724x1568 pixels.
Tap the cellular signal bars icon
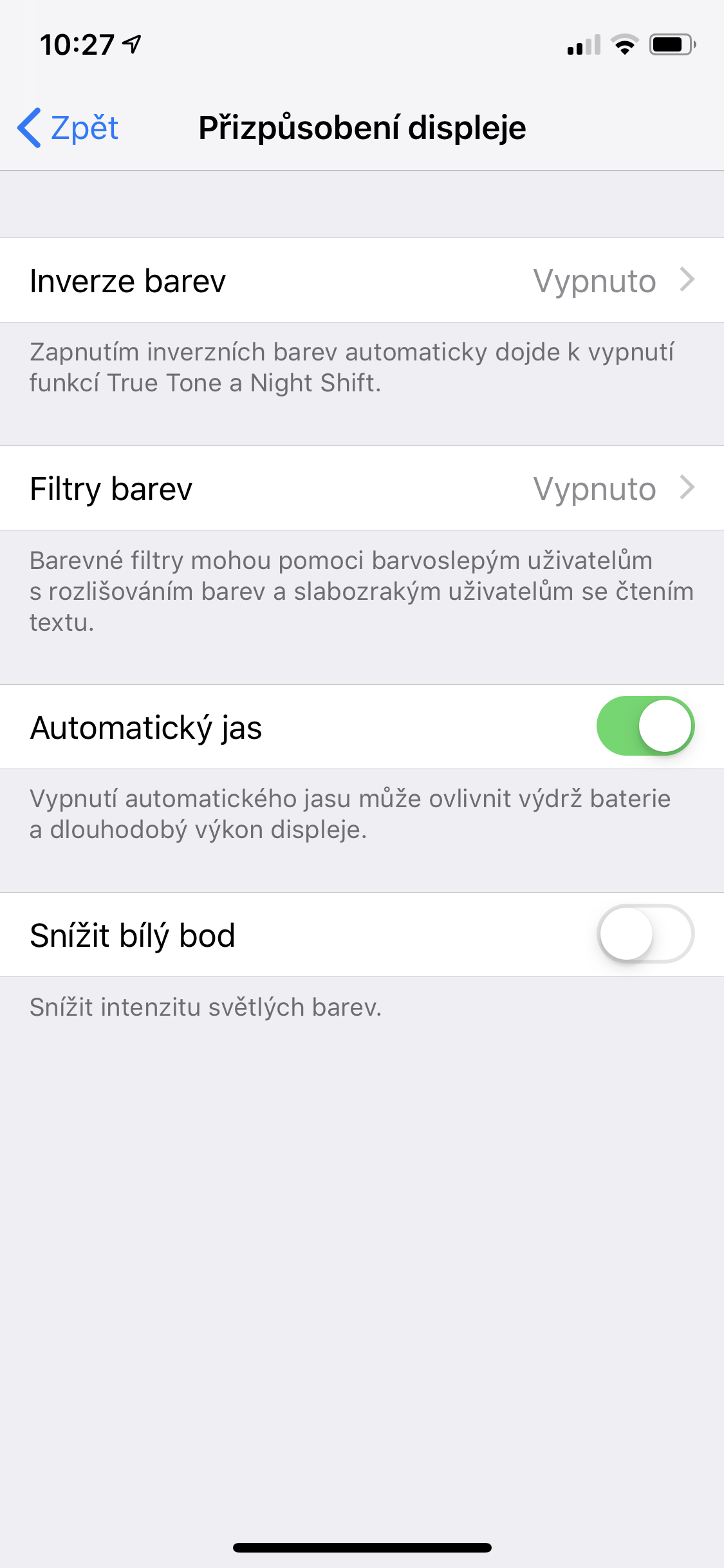coord(582,44)
